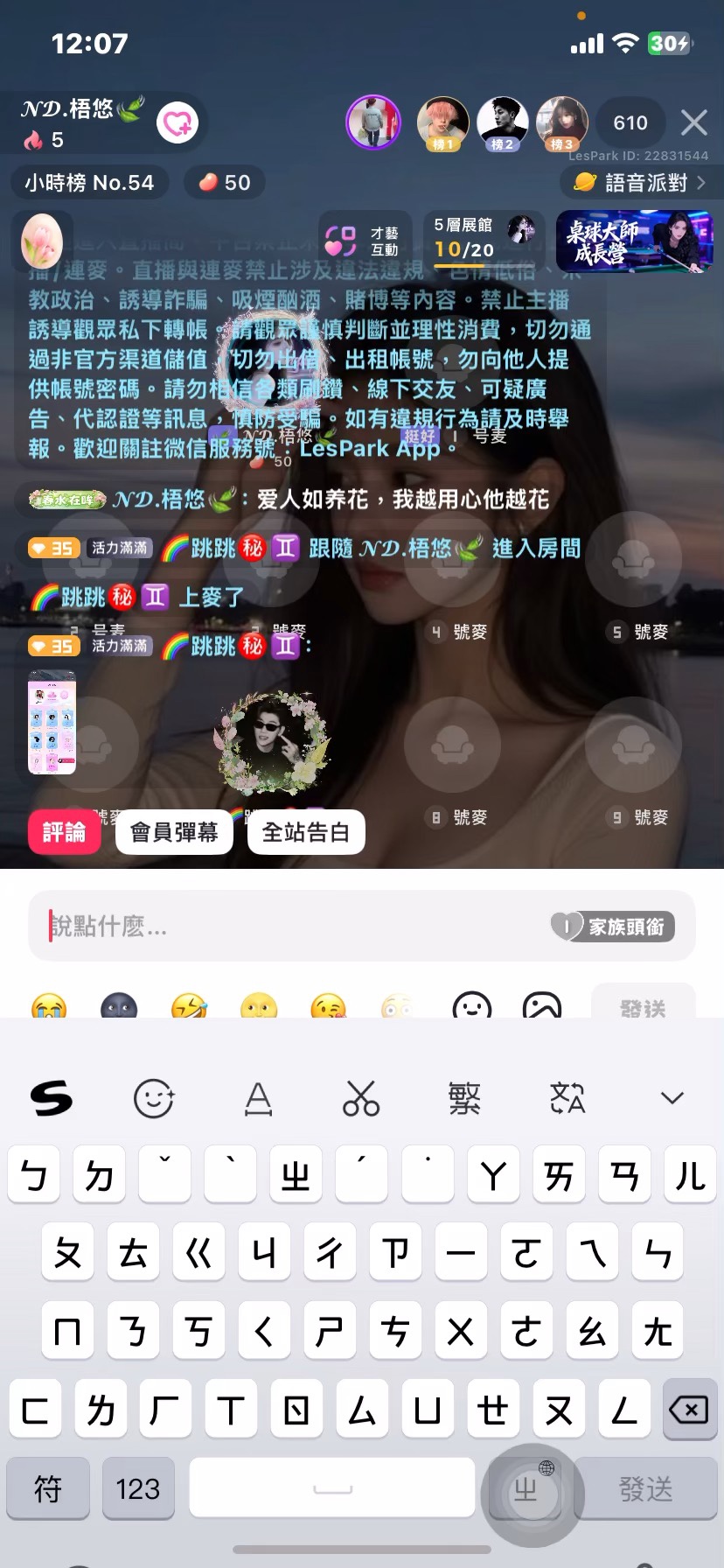Attach a picture with the image icon
724x1568 pixels.
point(541,1007)
